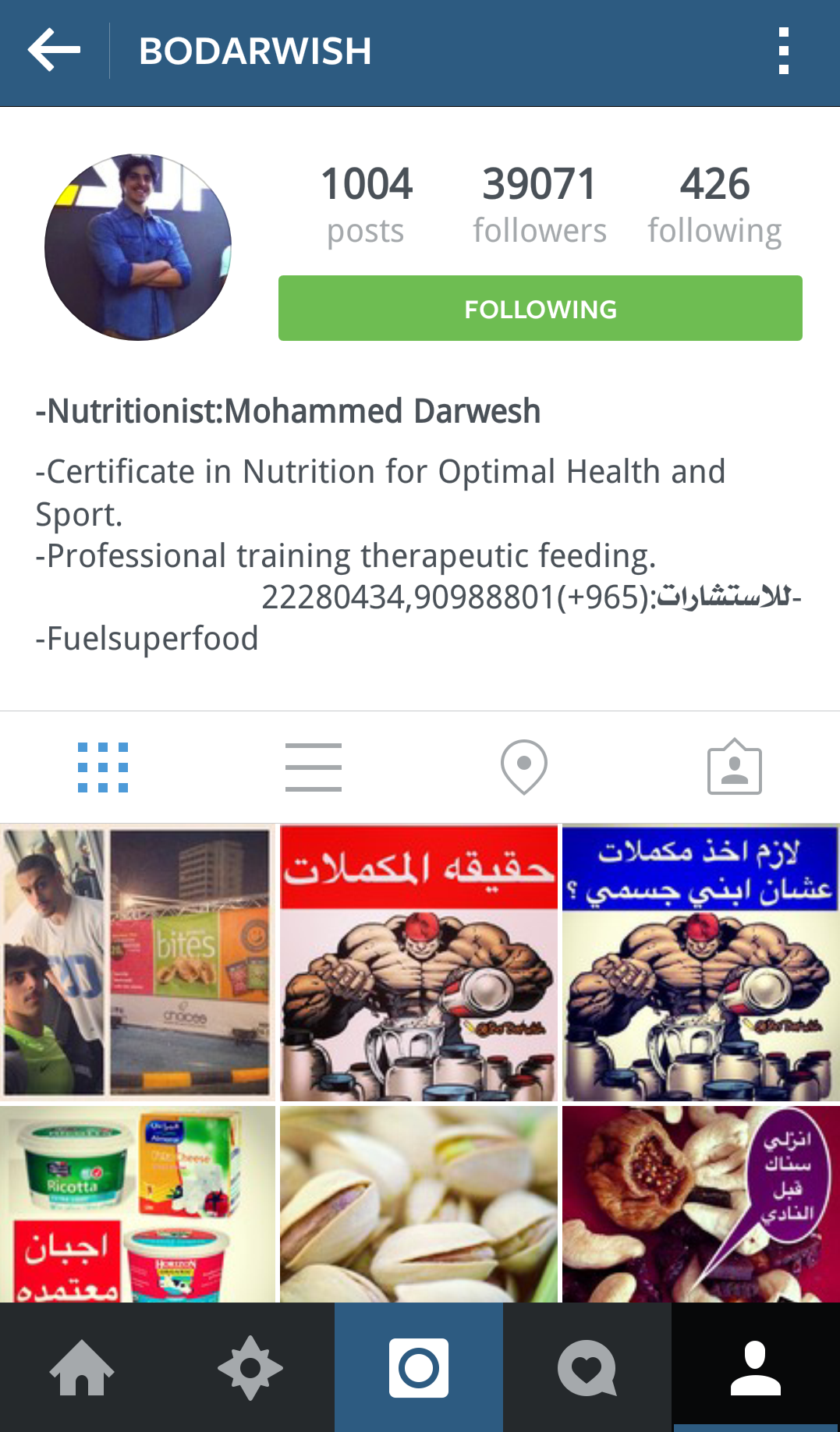This screenshot has width=840, height=1432.
Task: Open the pistachios photo post
Action: tap(419, 1204)
